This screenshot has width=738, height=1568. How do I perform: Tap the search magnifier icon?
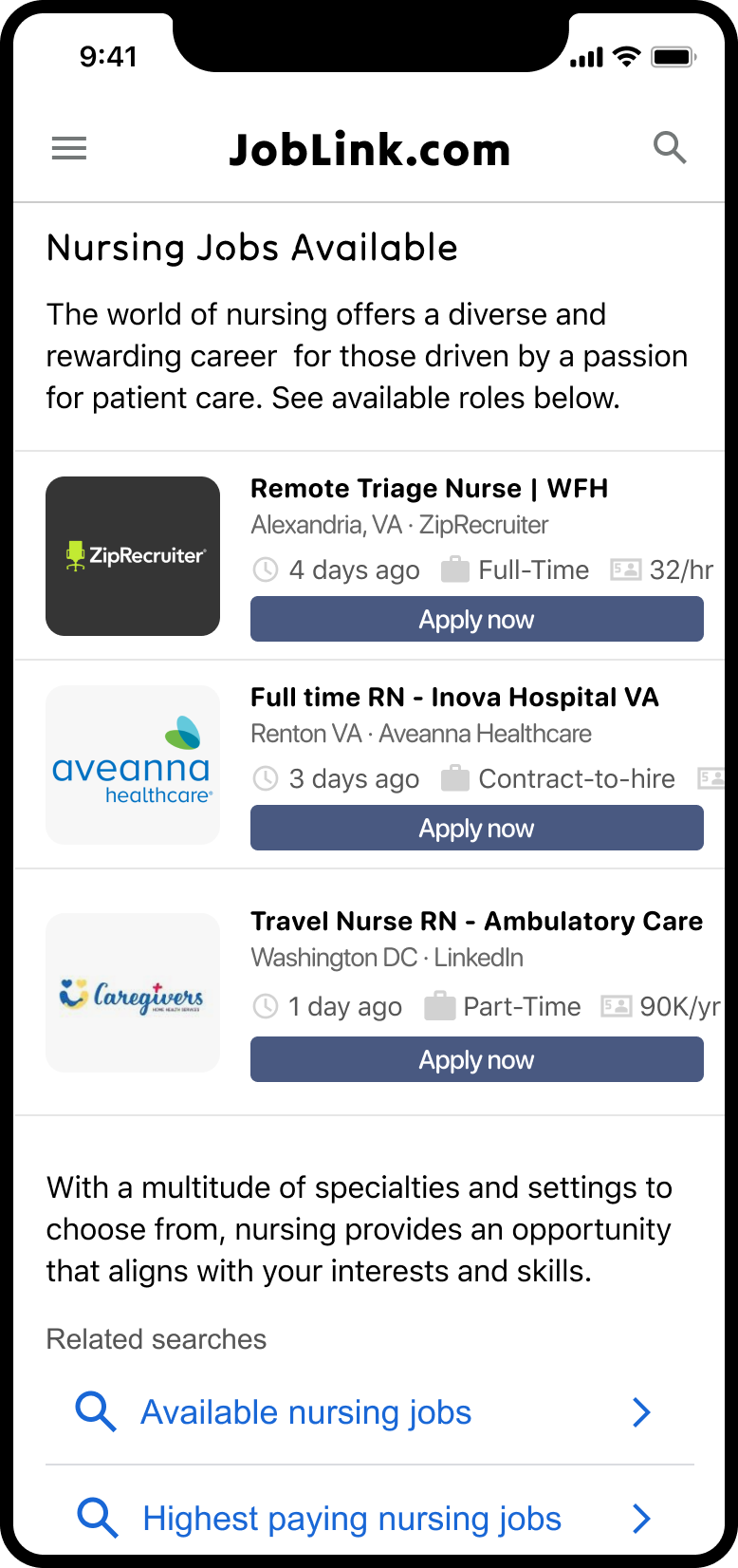click(670, 148)
